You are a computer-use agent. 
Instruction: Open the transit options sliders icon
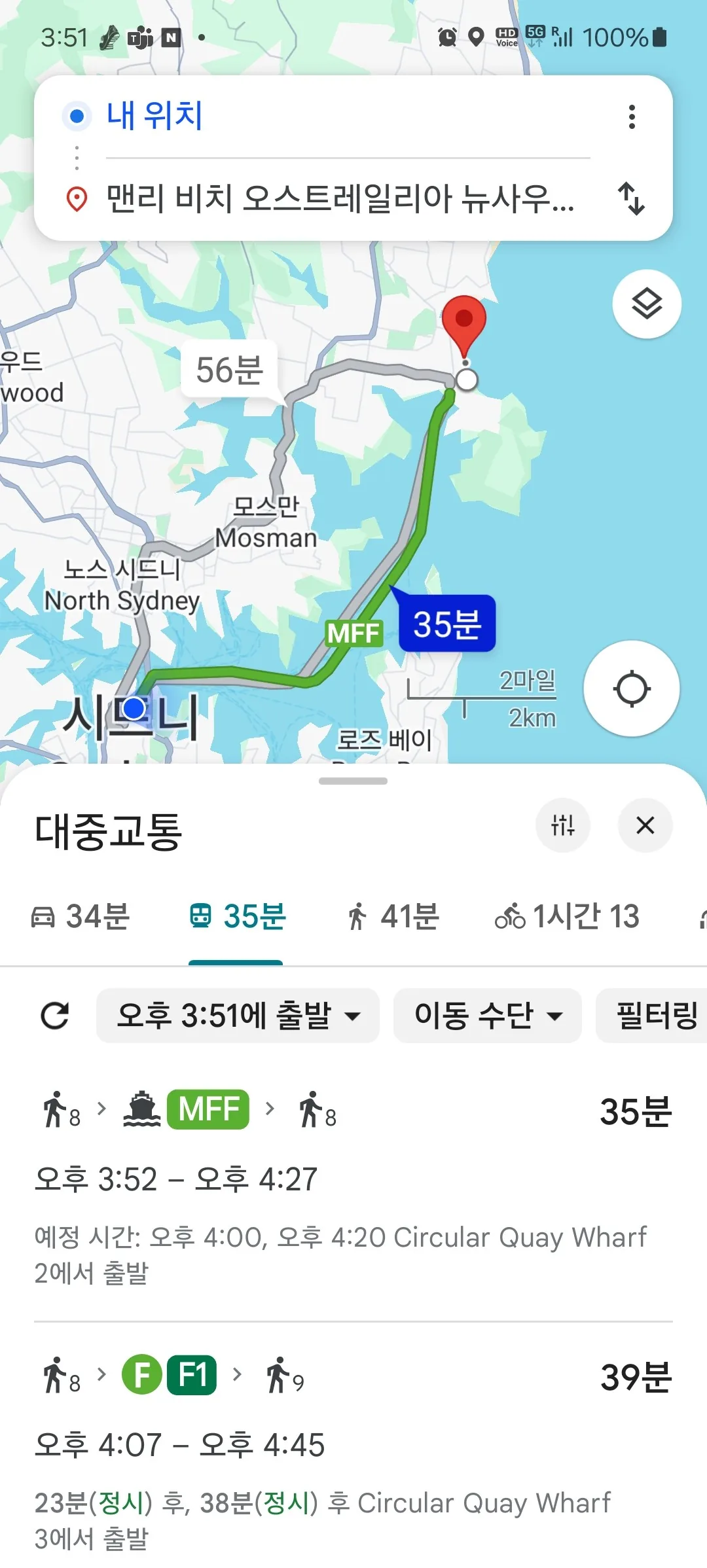tap(563, 825)
